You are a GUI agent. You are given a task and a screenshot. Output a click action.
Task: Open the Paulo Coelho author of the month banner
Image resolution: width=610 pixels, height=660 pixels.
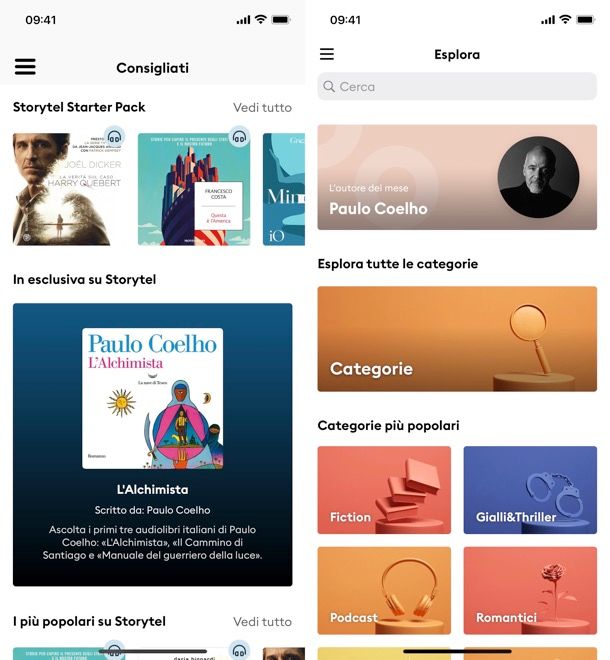click(x=457, y=177)
